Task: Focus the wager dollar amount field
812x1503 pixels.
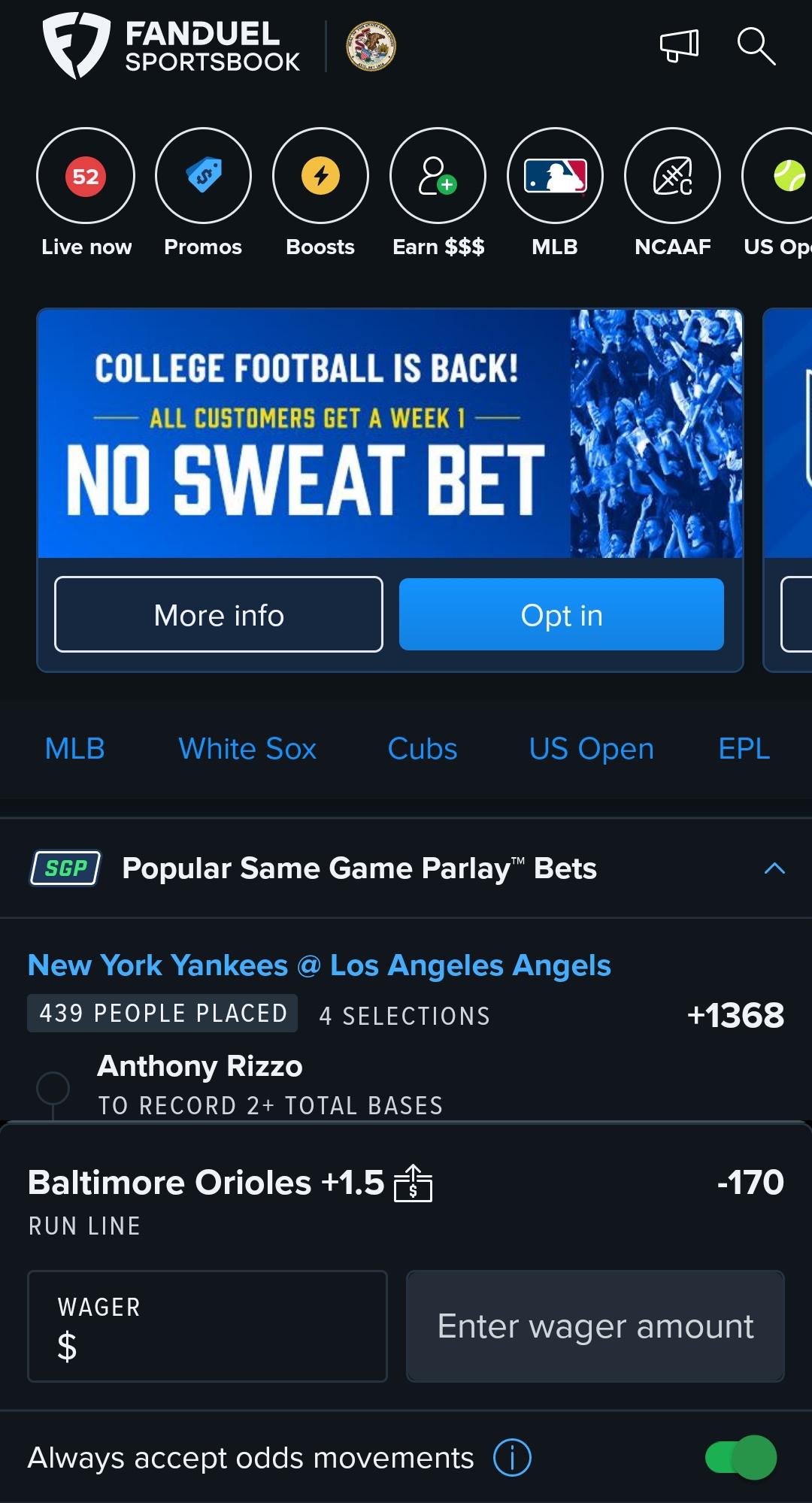Action: (x=208, y=1326)
